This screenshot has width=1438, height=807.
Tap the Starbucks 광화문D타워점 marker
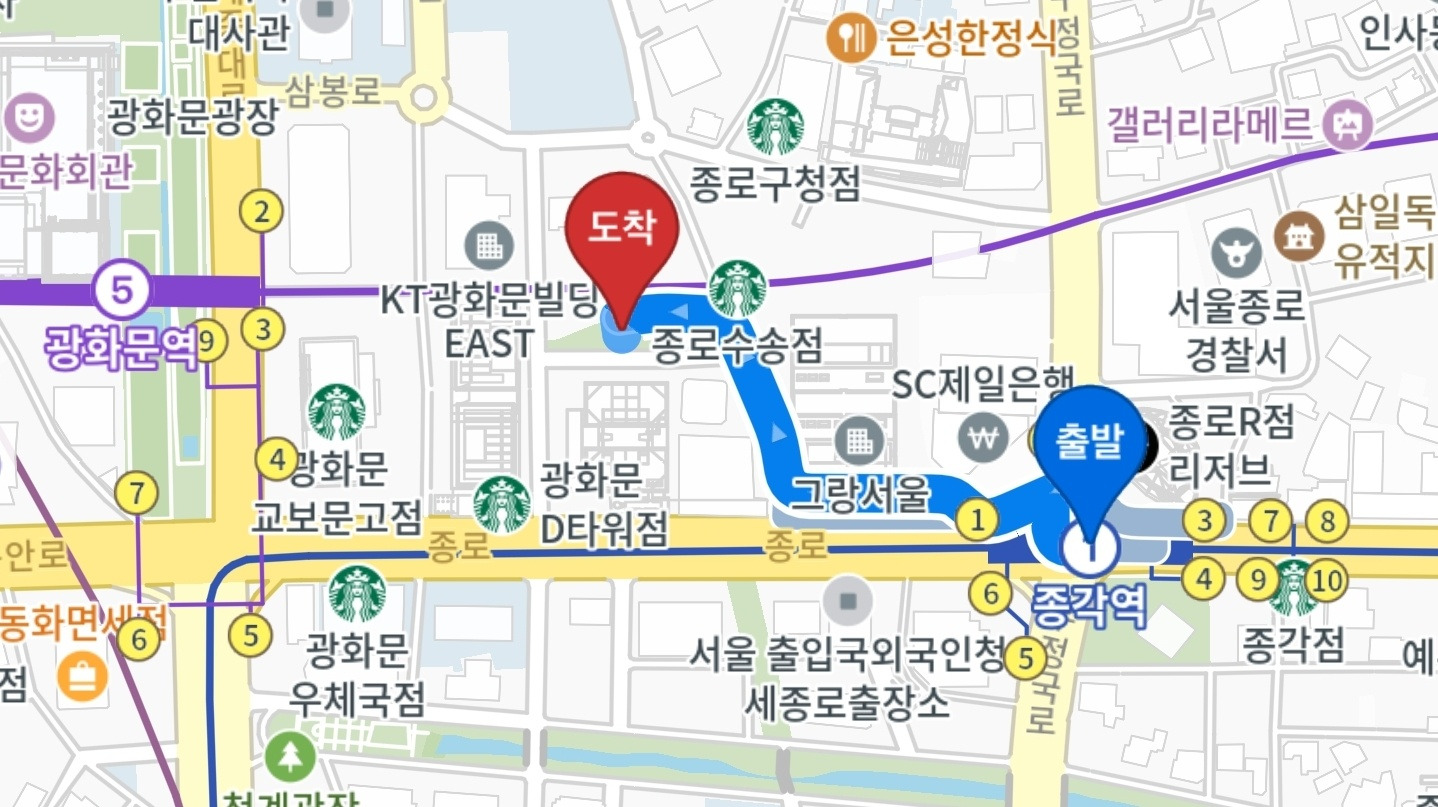pos(501,505)
